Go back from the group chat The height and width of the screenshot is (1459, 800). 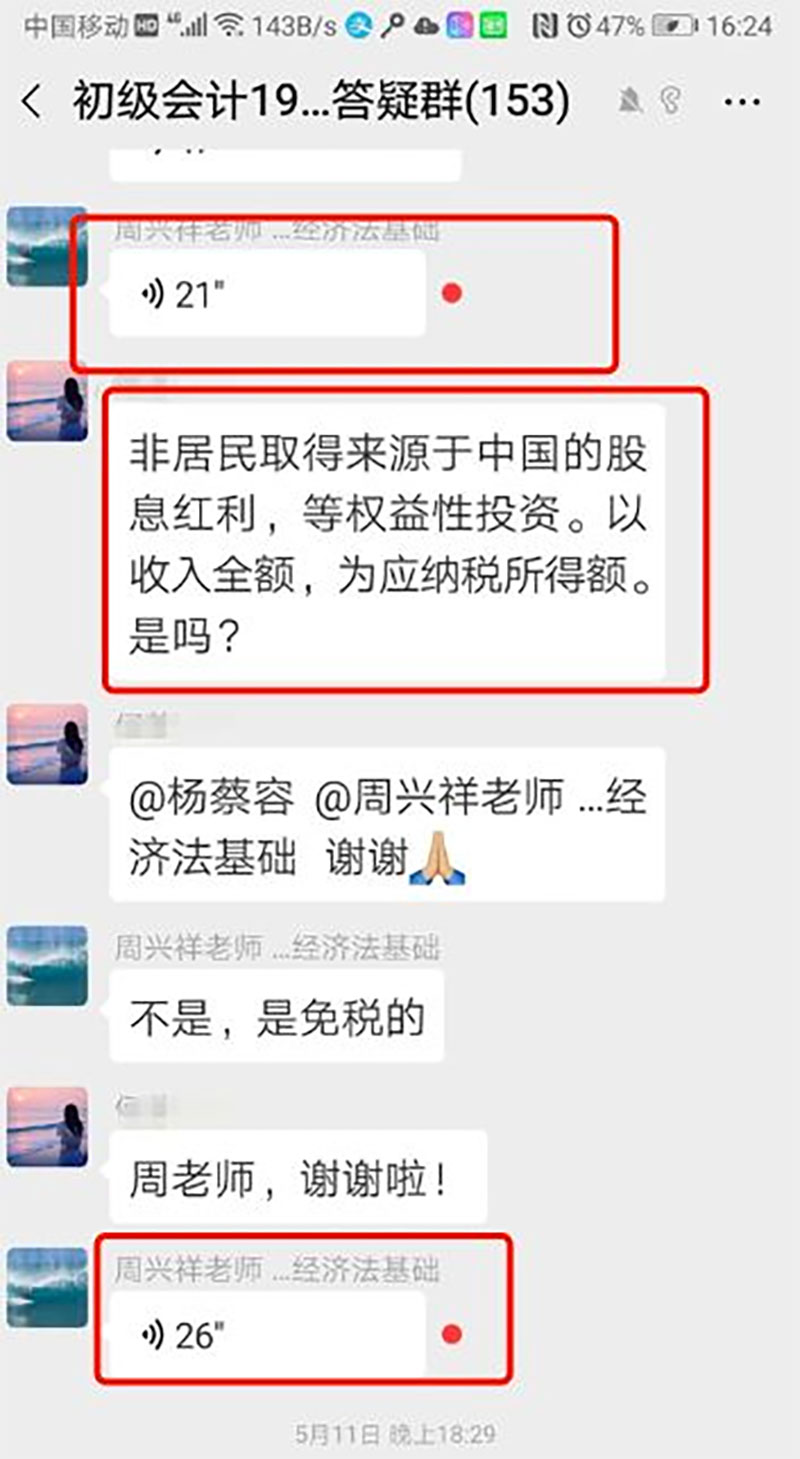(32, 102)
